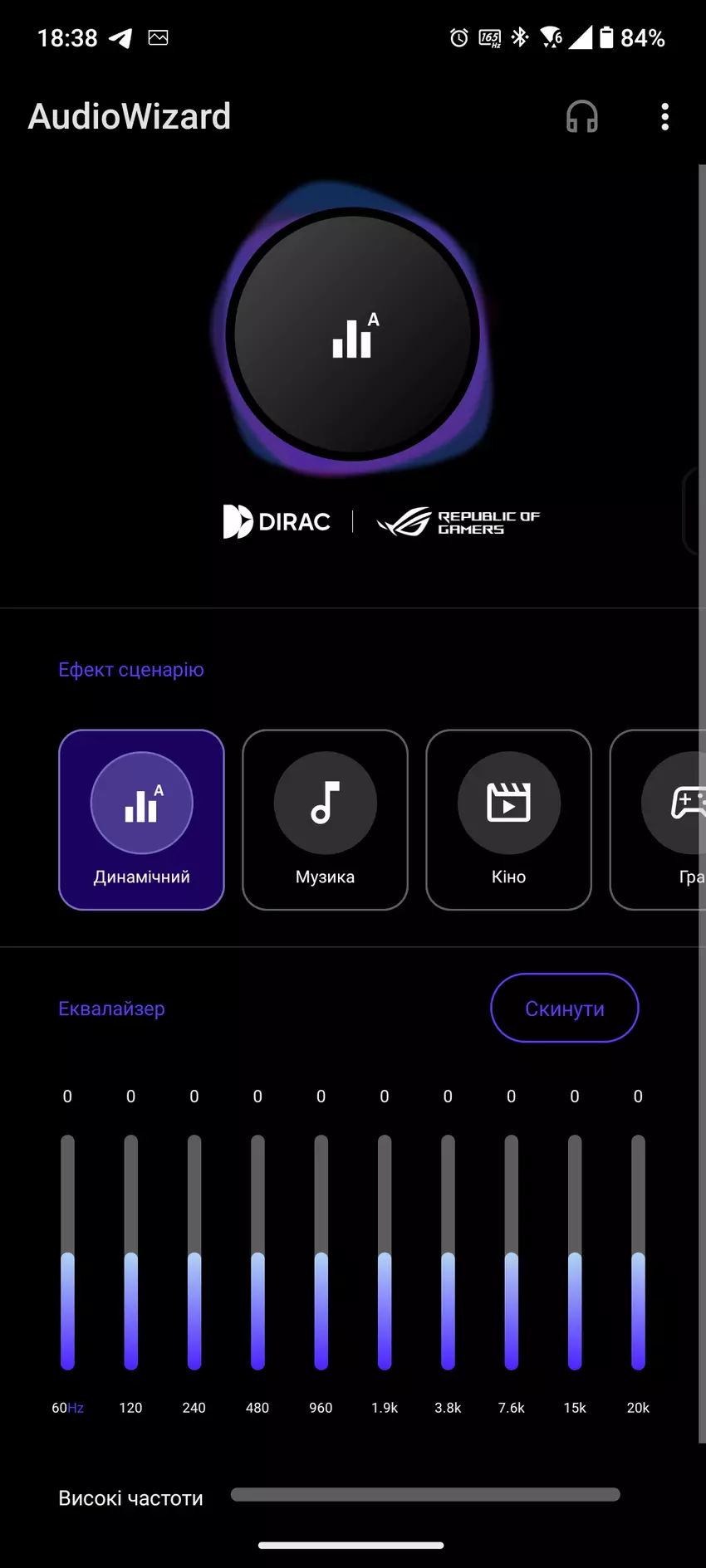Viewport: 706px width, 1568px height.
Task: Adjust the 20k equalizer band
Action: tap(638, 1253)
